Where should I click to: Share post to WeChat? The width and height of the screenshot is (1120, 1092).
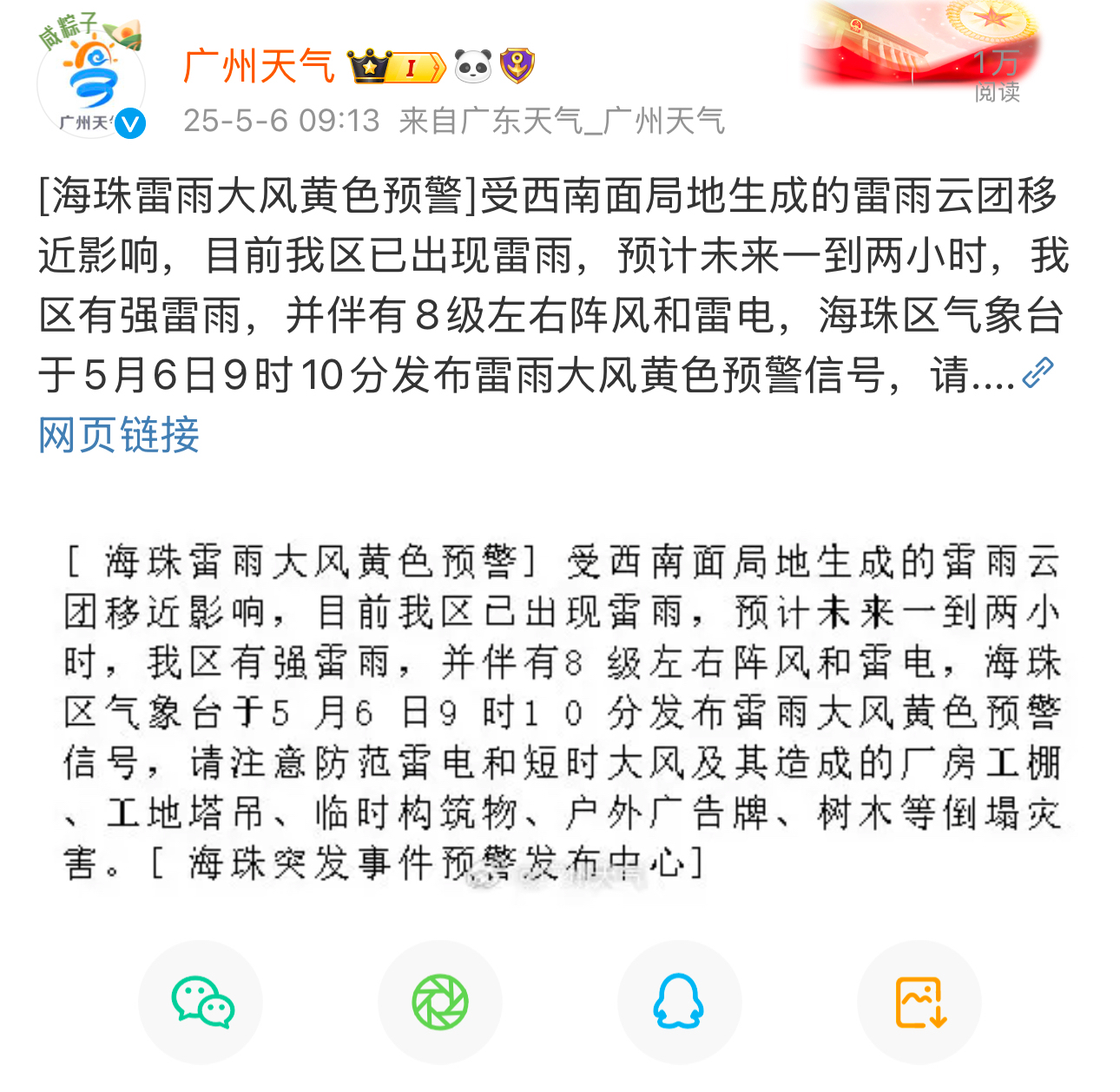point(201,1003)
